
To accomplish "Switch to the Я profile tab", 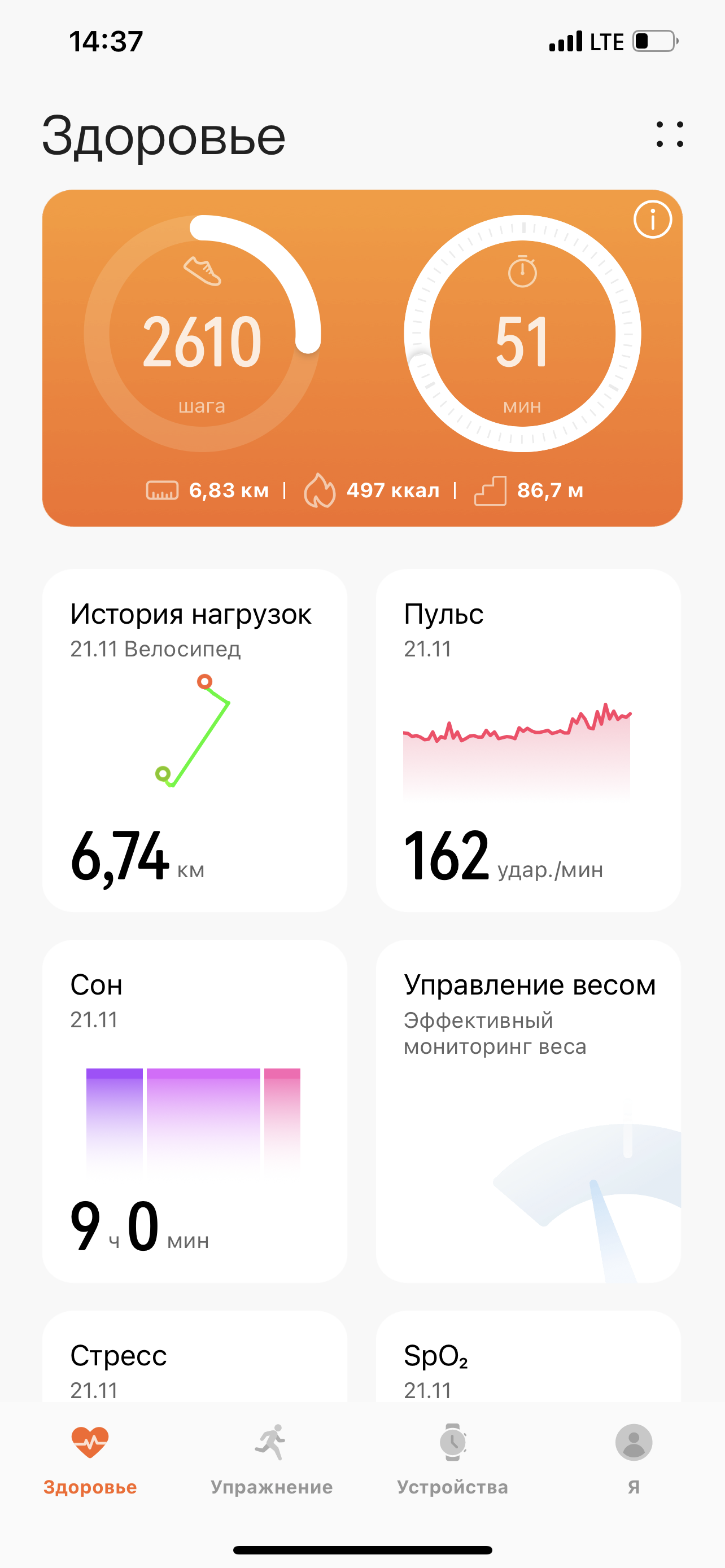I will click(x=634, y=1459).
